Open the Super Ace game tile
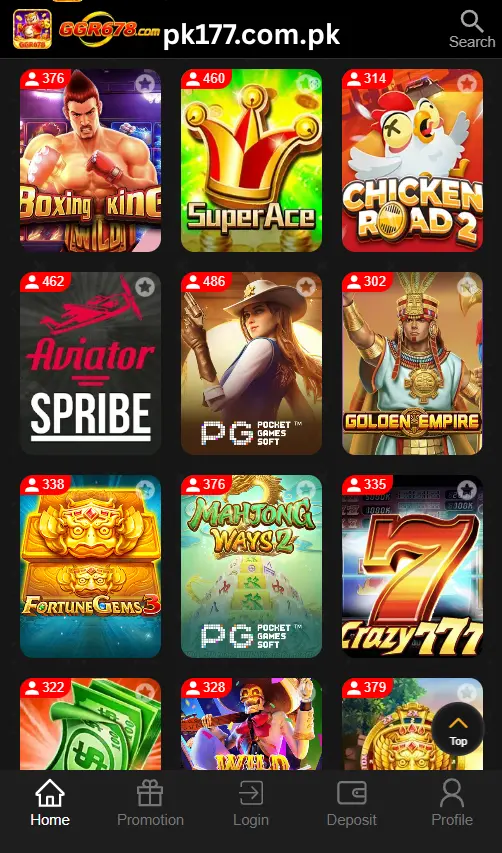Viewport: 502px width, 853px height. (x=251, y=160)
